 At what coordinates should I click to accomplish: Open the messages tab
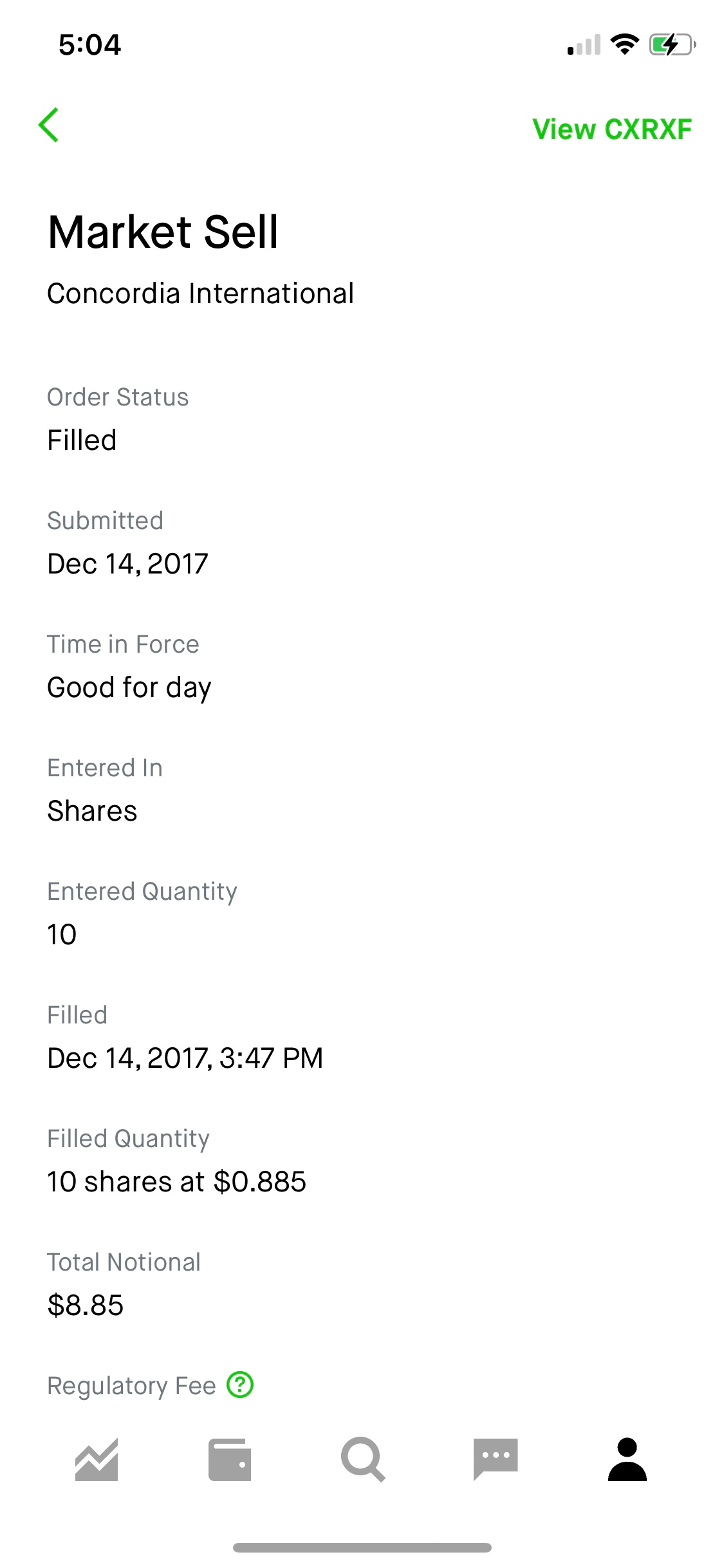click(496, 1459)
